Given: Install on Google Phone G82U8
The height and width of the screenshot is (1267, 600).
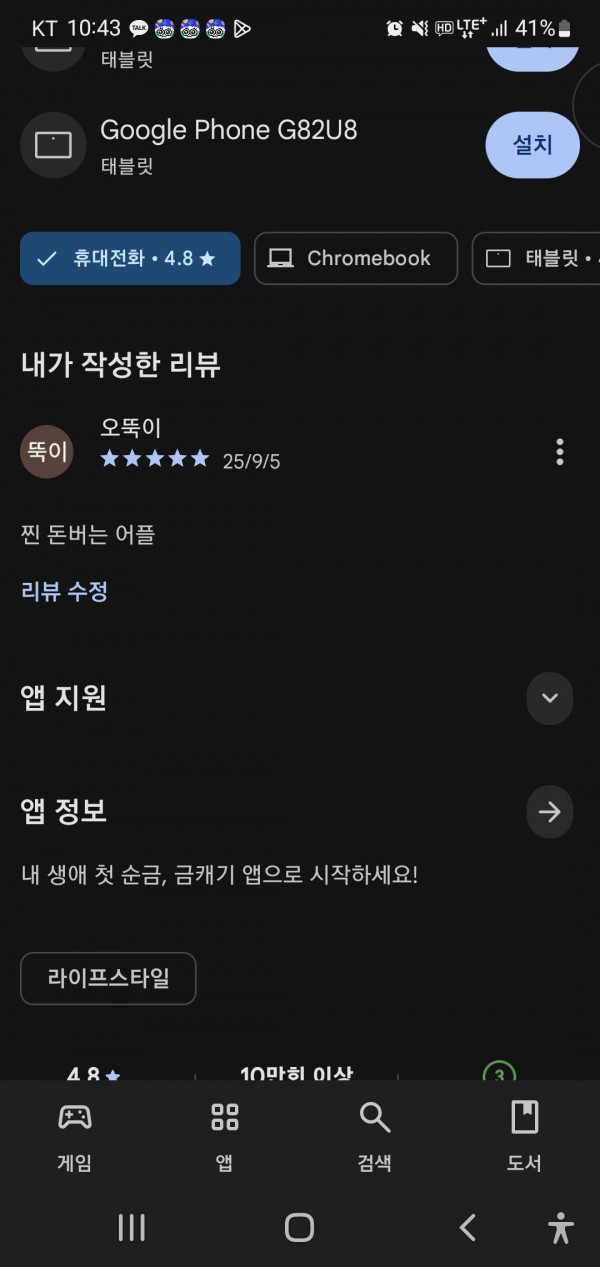Looking at the screenshot, I should 532,145.
